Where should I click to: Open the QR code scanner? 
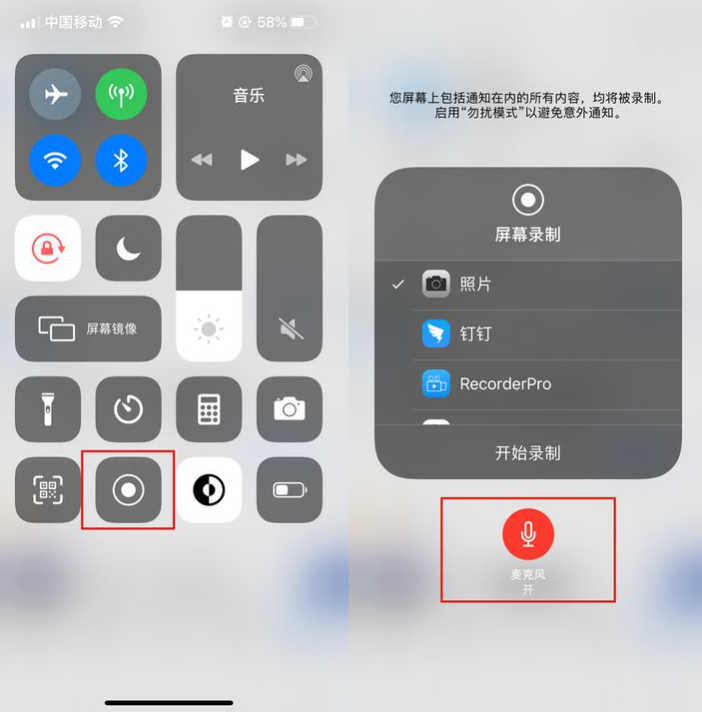pos(48,490)
